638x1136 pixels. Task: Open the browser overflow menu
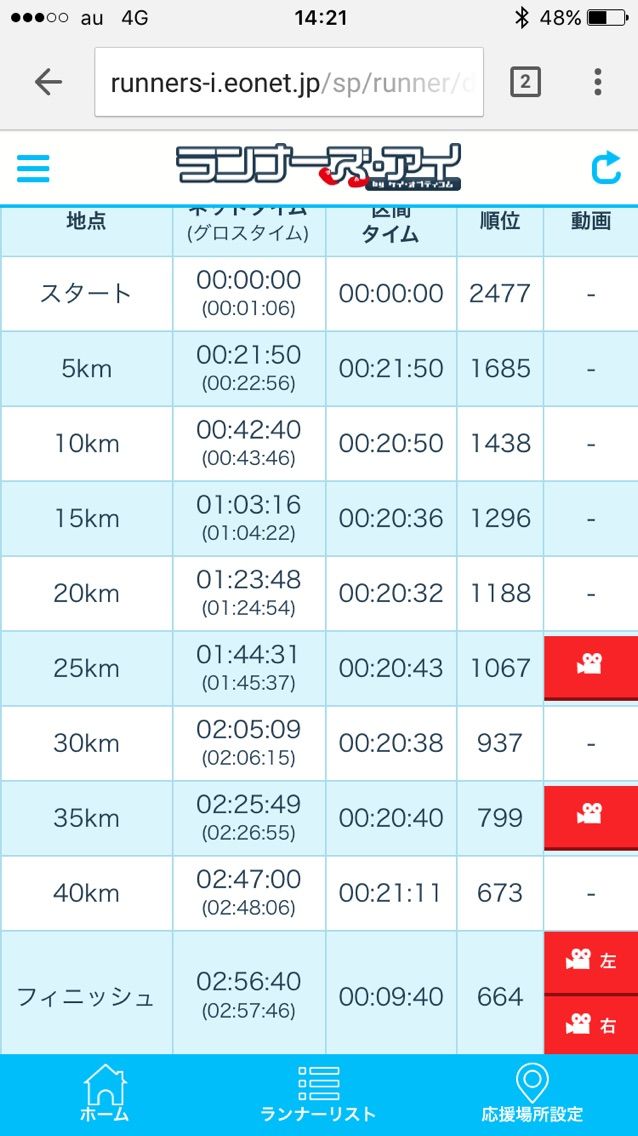597,82
